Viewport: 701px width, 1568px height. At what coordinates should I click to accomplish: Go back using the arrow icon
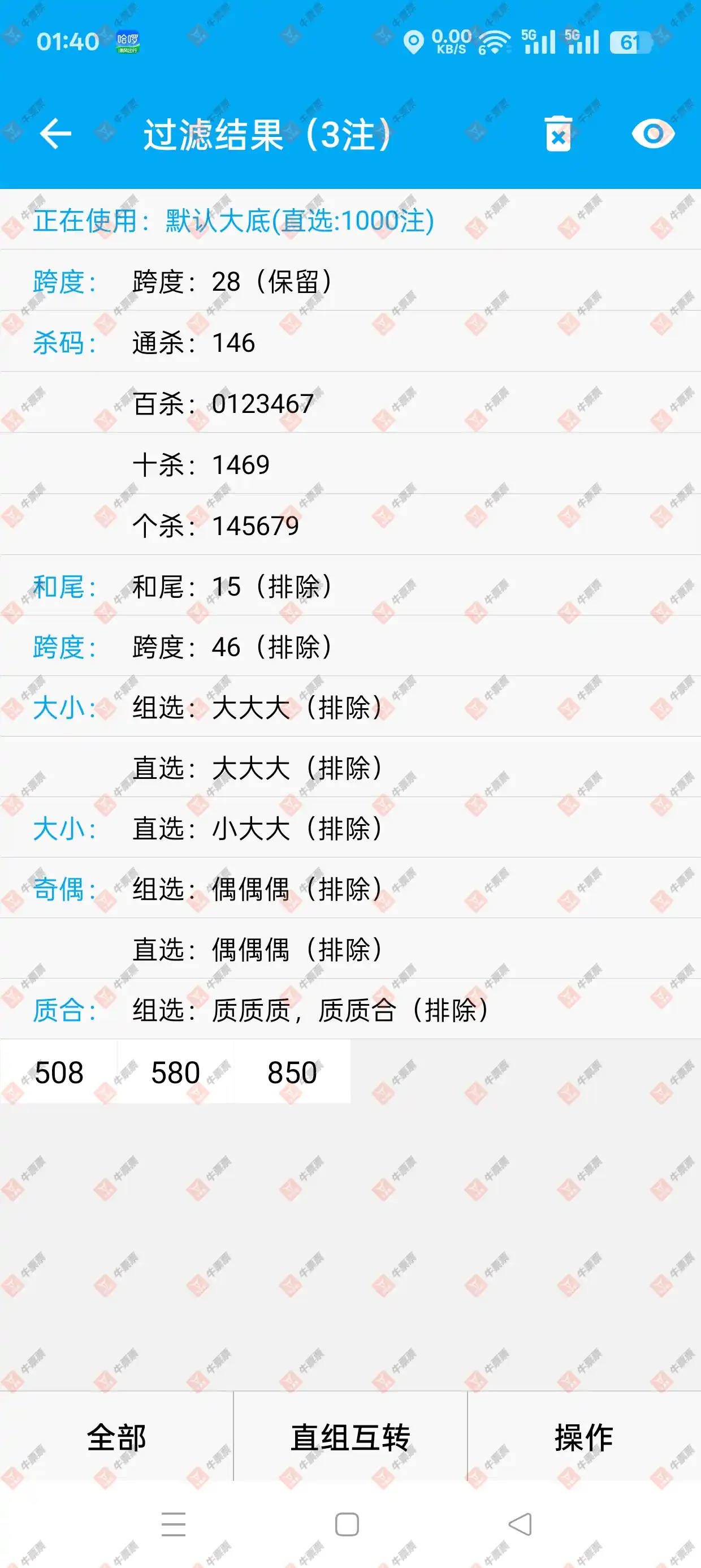click(55, 134)
